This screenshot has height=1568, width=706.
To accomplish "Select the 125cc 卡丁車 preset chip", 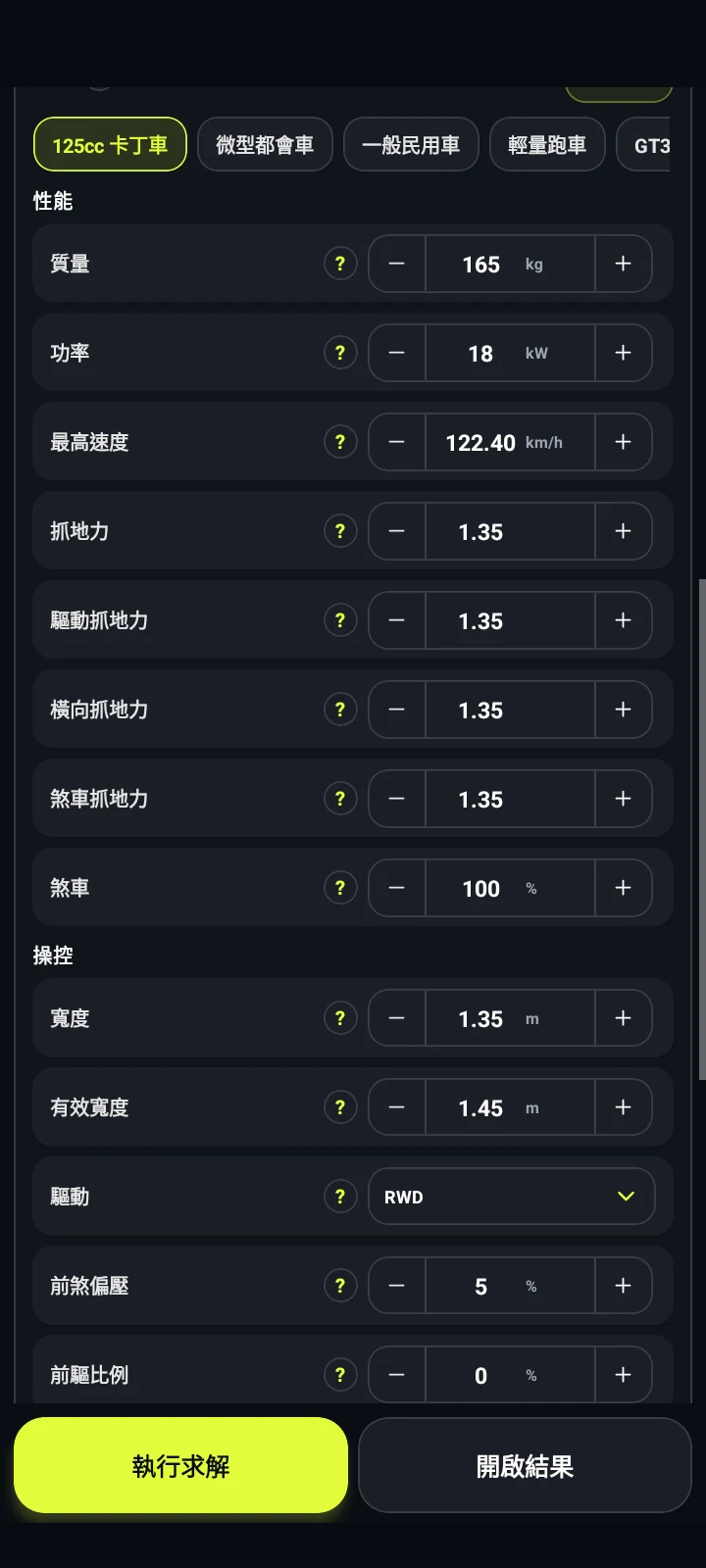I will tap(110, 145).
